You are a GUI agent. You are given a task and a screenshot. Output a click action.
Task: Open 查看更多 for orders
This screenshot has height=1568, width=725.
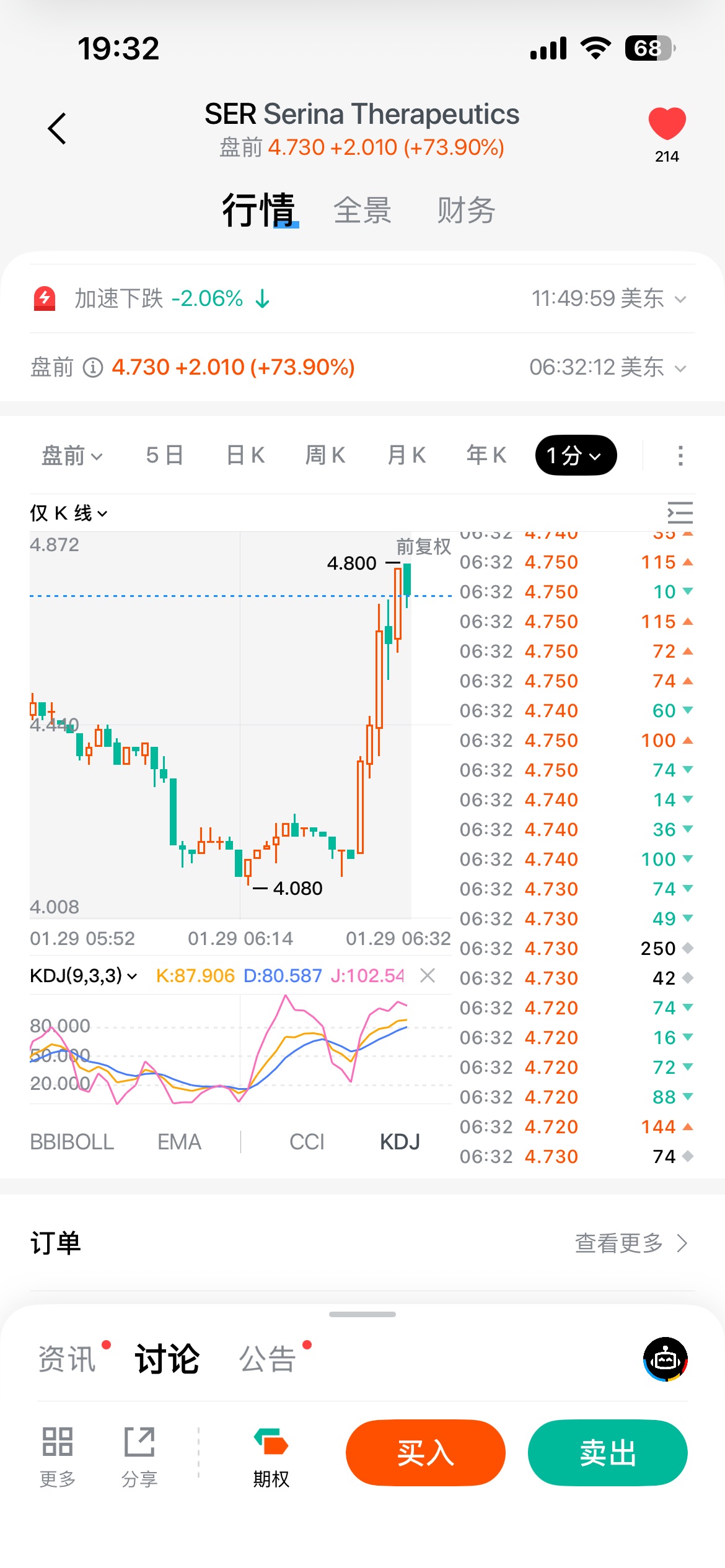coord(631,1244)
